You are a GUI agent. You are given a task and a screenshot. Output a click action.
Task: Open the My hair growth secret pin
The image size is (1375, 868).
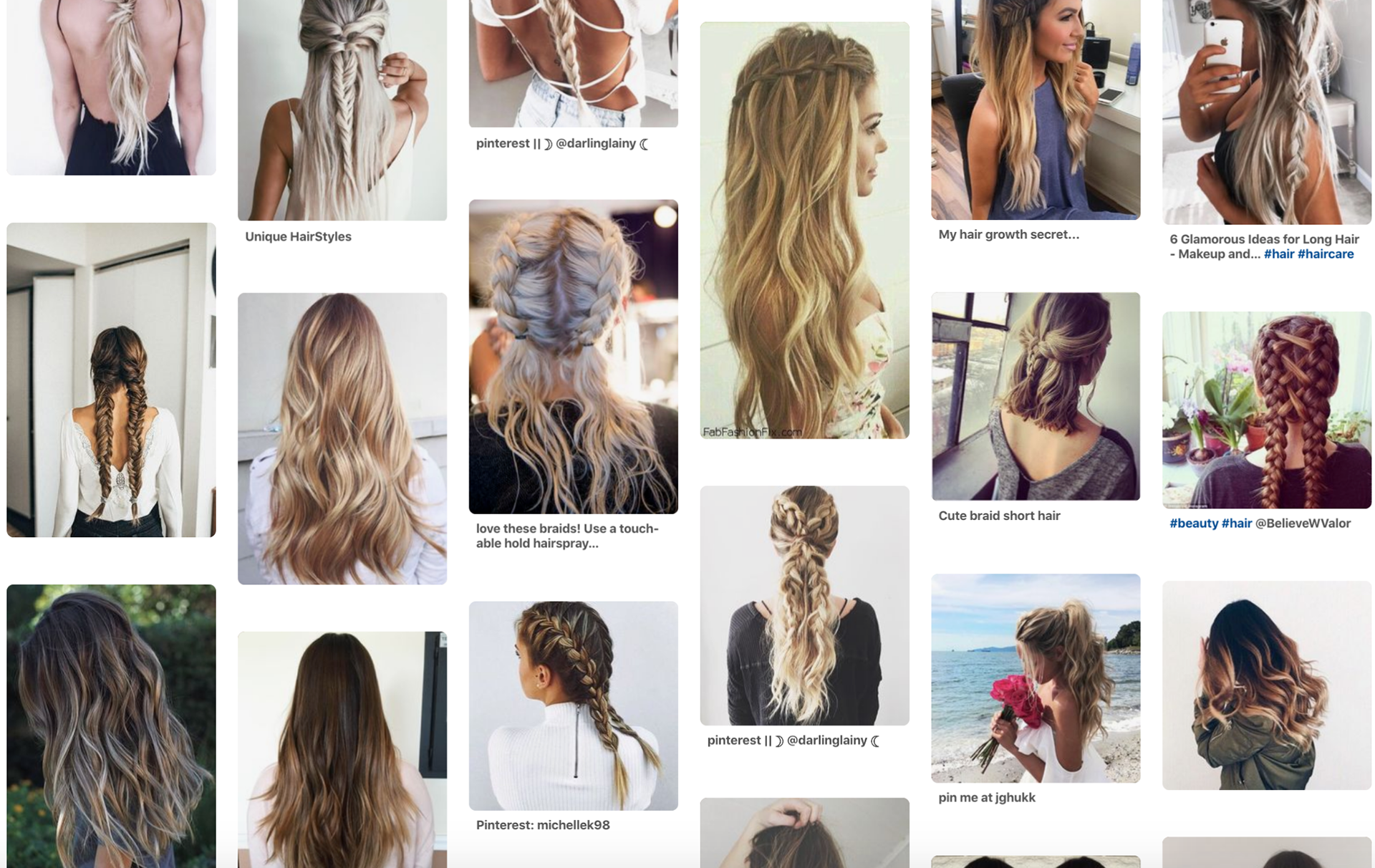tap(1036, 110)
